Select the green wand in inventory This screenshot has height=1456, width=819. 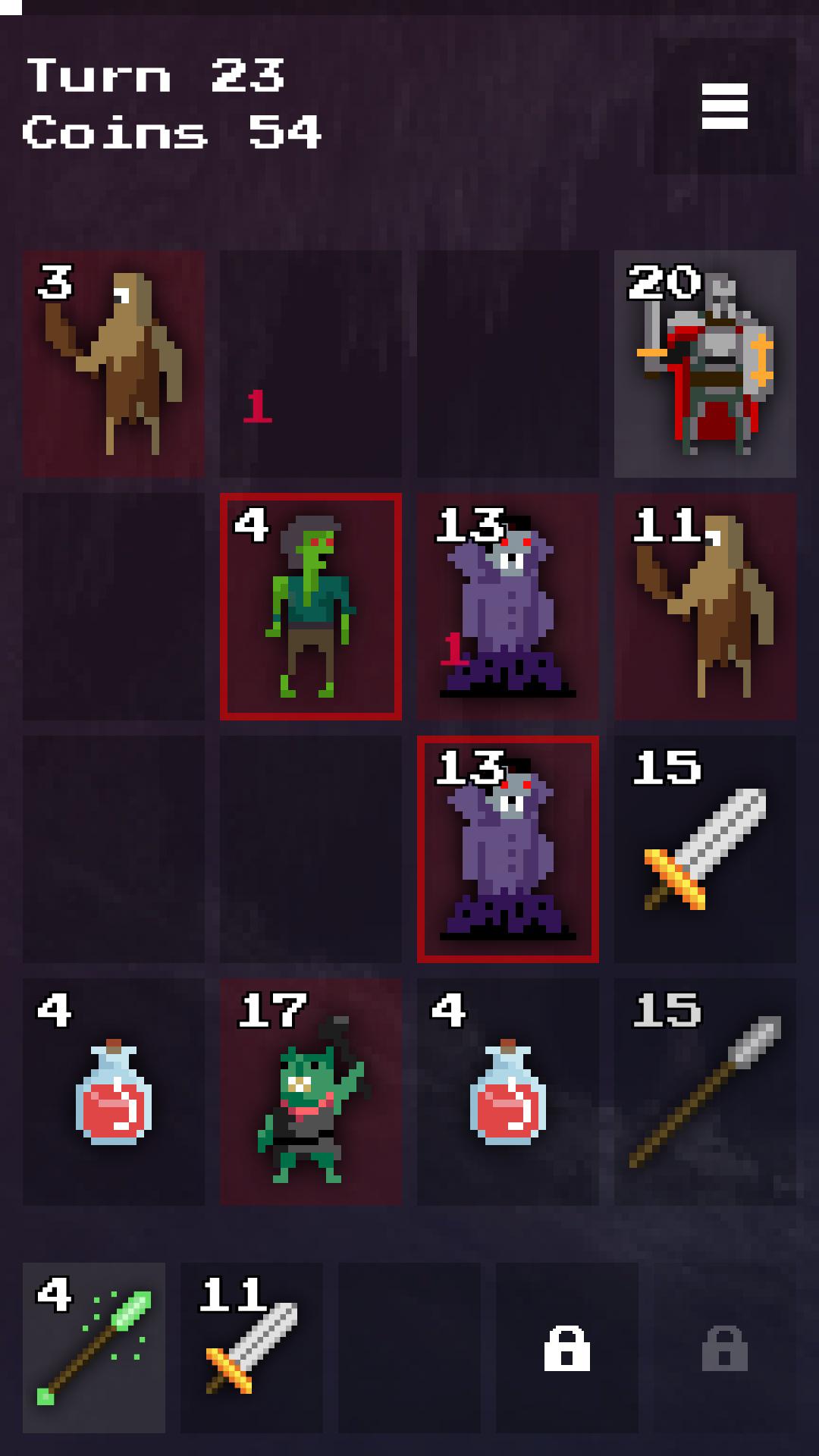pyautogui.click(x=94, y=1348)
